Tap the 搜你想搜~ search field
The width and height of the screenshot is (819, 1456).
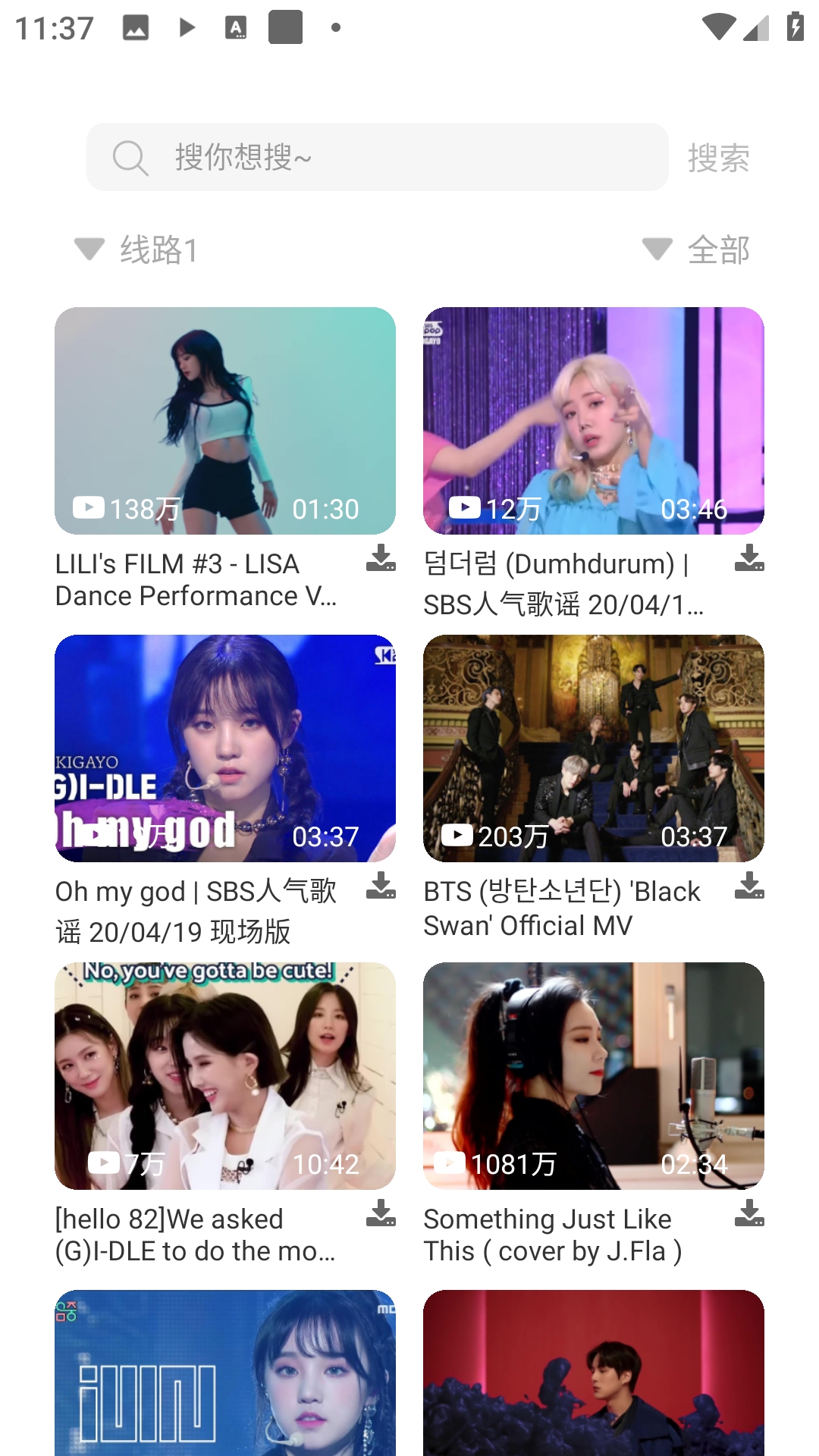(377, 157)
